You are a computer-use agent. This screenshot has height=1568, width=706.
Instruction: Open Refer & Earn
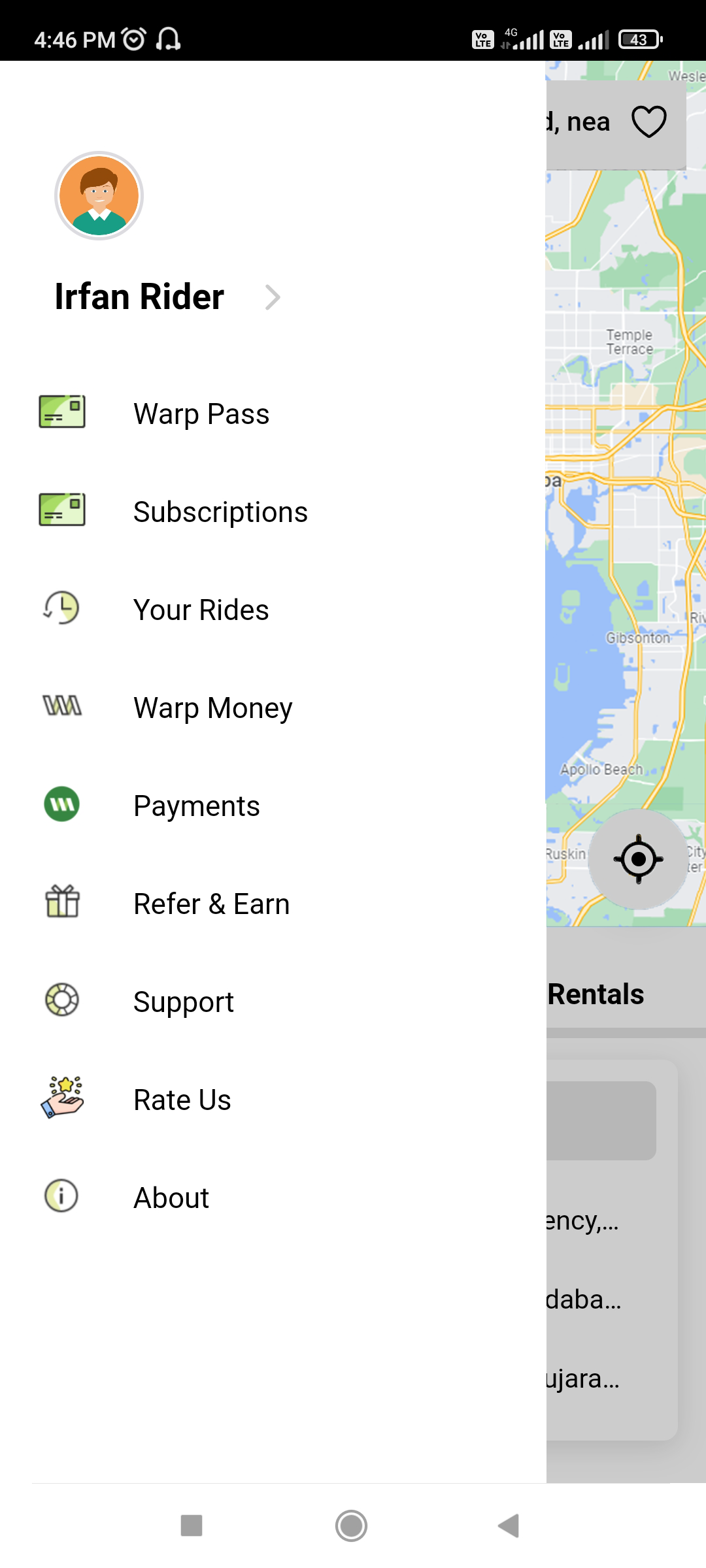[211, 904]
